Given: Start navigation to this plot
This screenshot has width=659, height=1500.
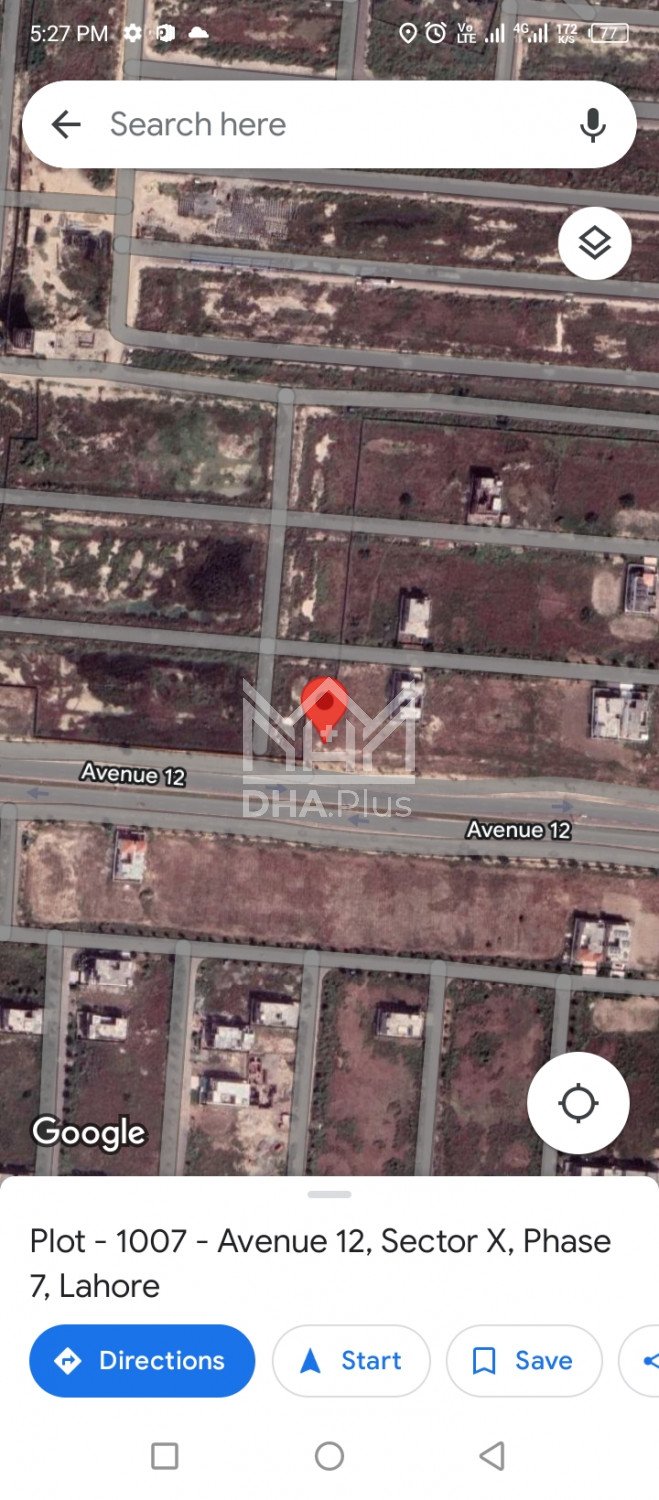Looking at the screenshot, I should 351,1360.
